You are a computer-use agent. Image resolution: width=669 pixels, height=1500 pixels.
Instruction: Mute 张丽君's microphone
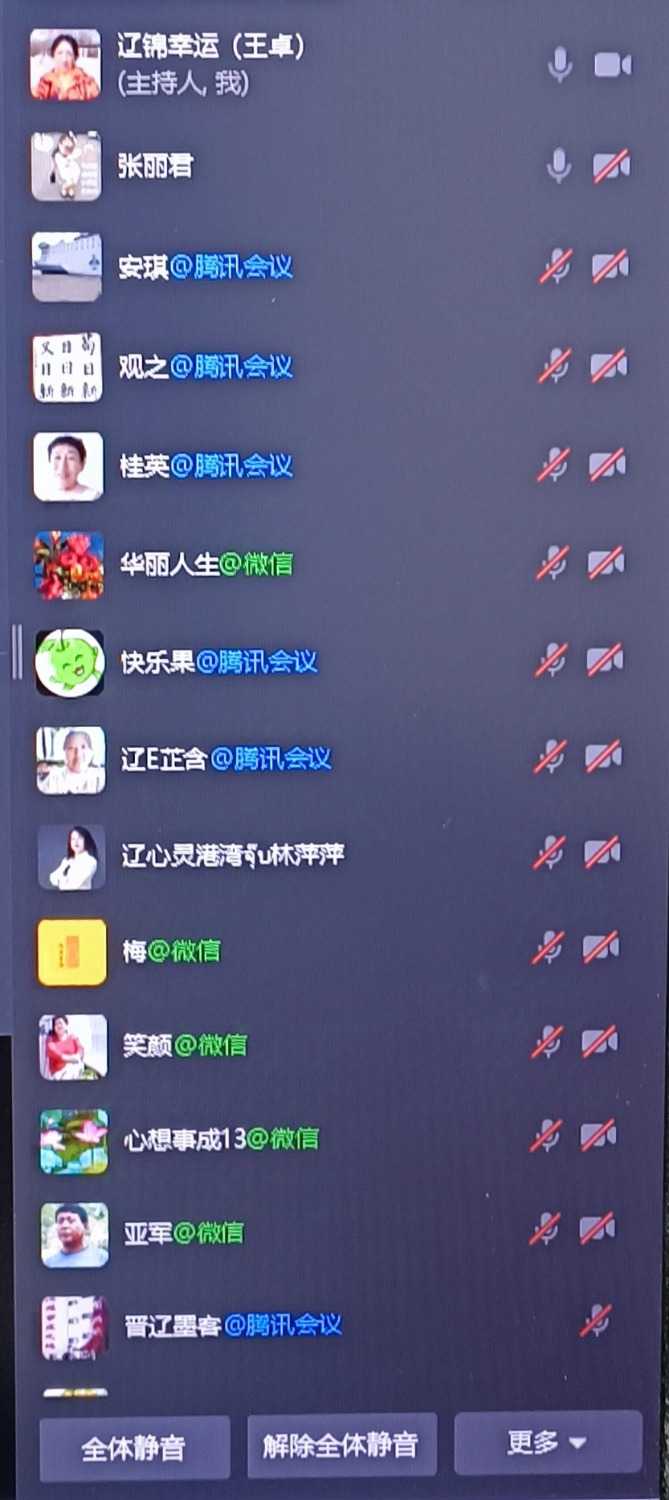[x=559, y=166]
